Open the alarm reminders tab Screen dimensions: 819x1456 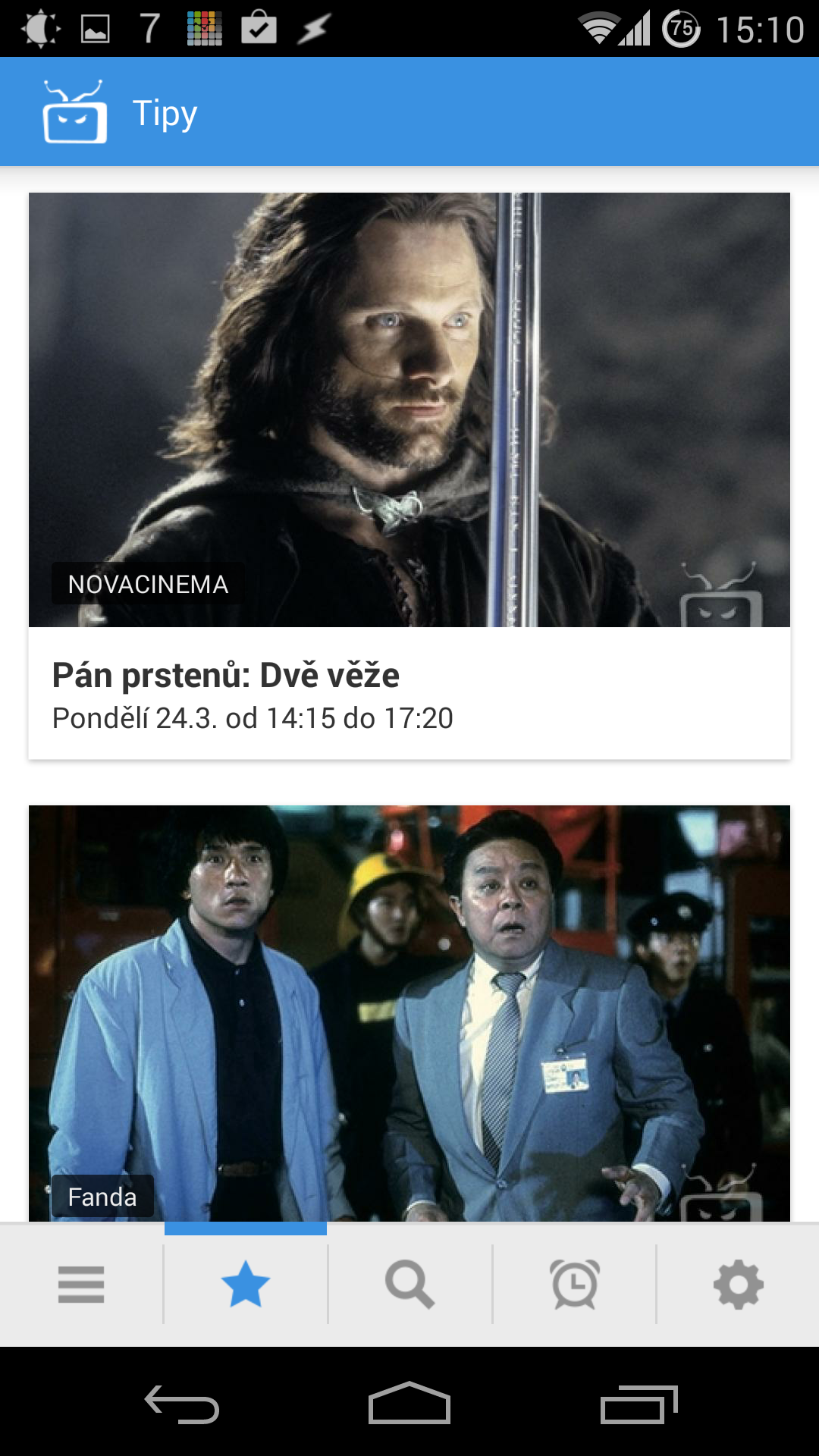pos(575,1285)
